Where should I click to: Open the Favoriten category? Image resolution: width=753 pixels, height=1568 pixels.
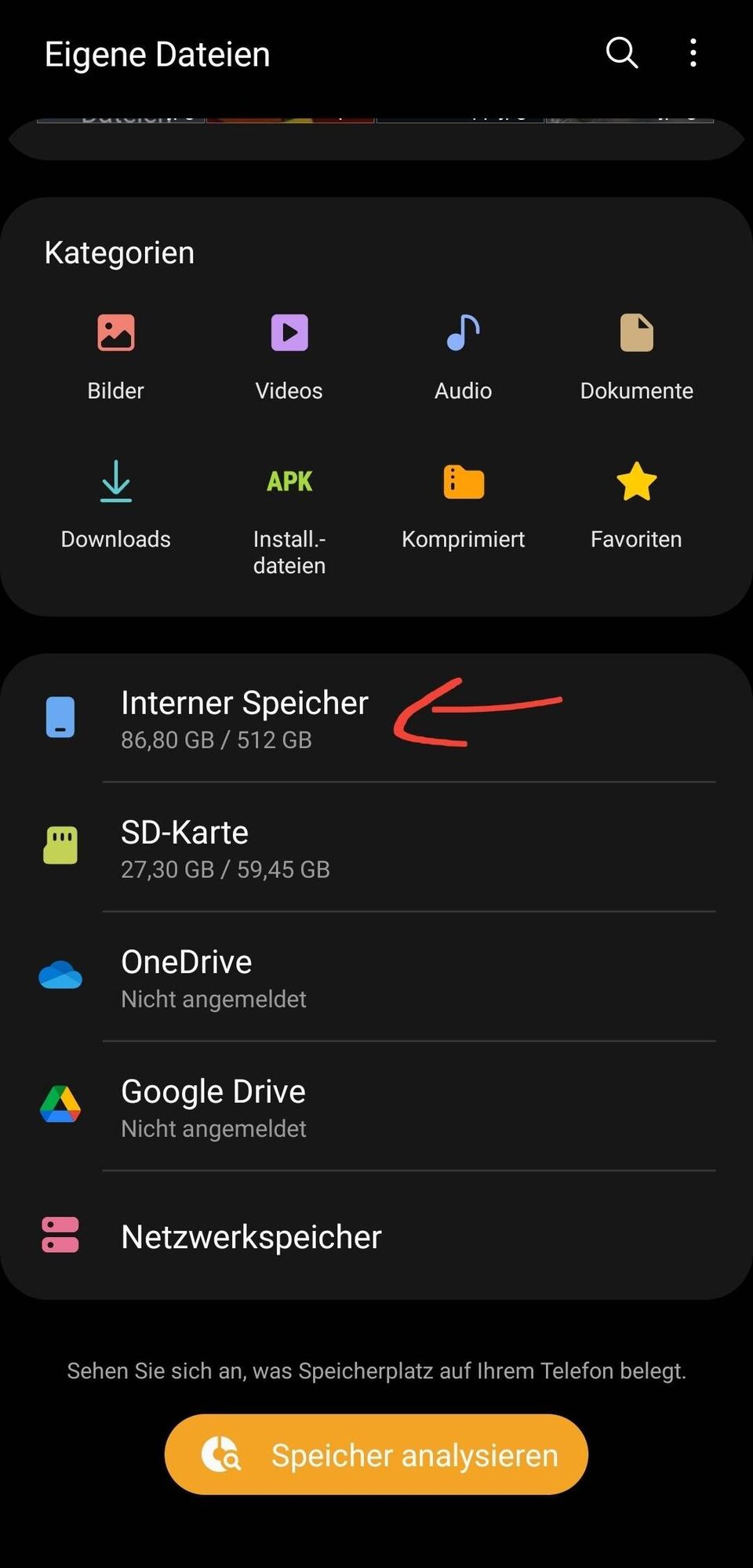coord(636,503)
